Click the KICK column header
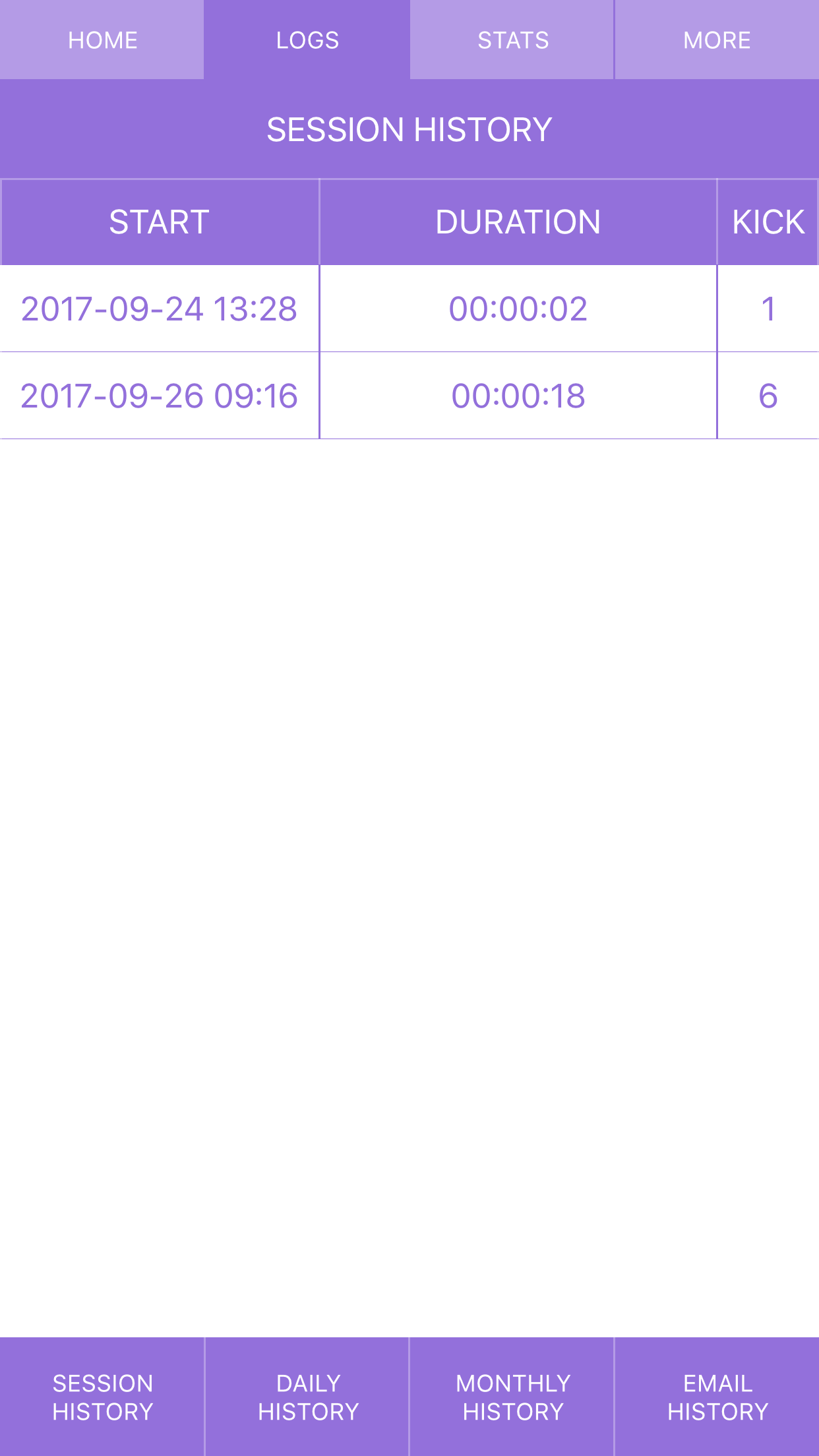This screenshot has height=1456, width=819. click(x=769, y=222)
